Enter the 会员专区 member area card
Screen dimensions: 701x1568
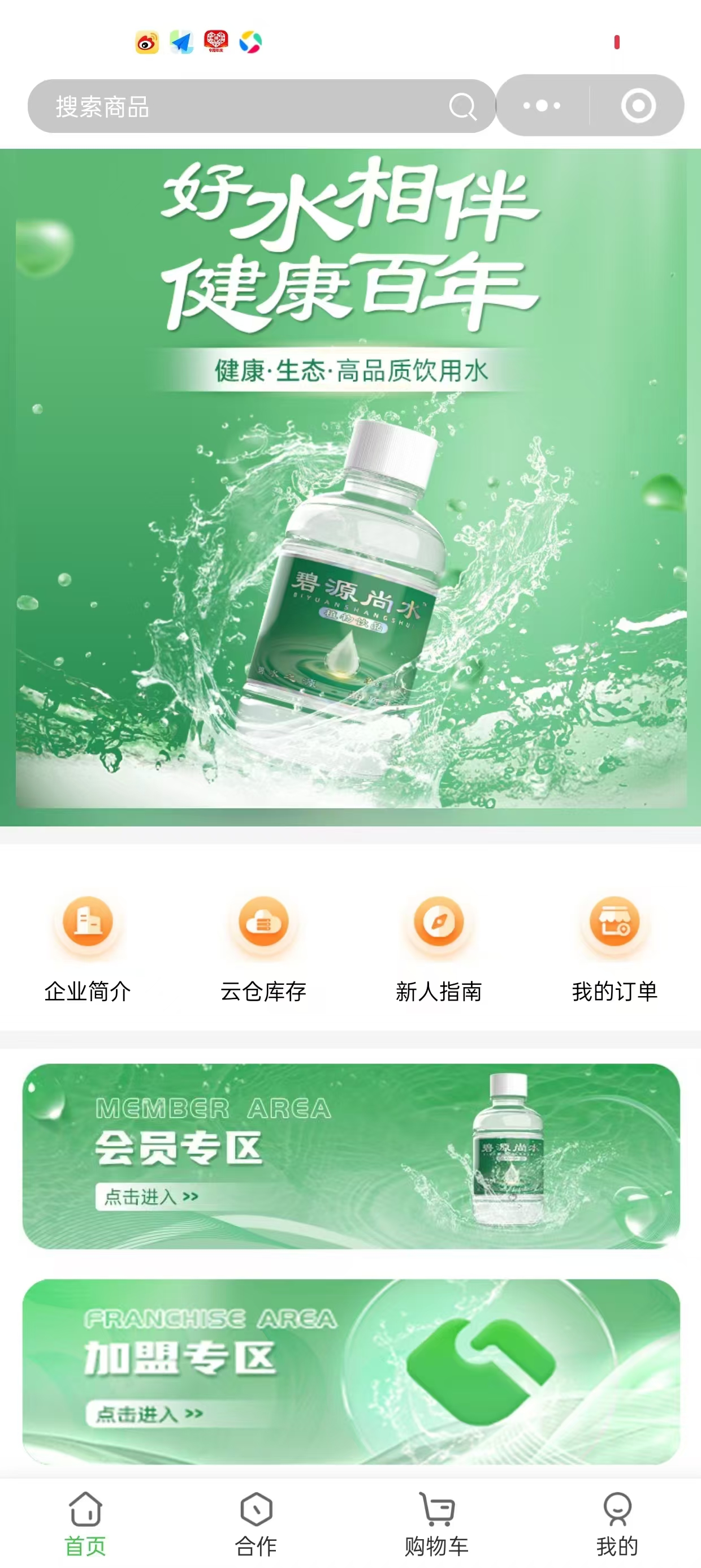click(x=350, y=1156)
